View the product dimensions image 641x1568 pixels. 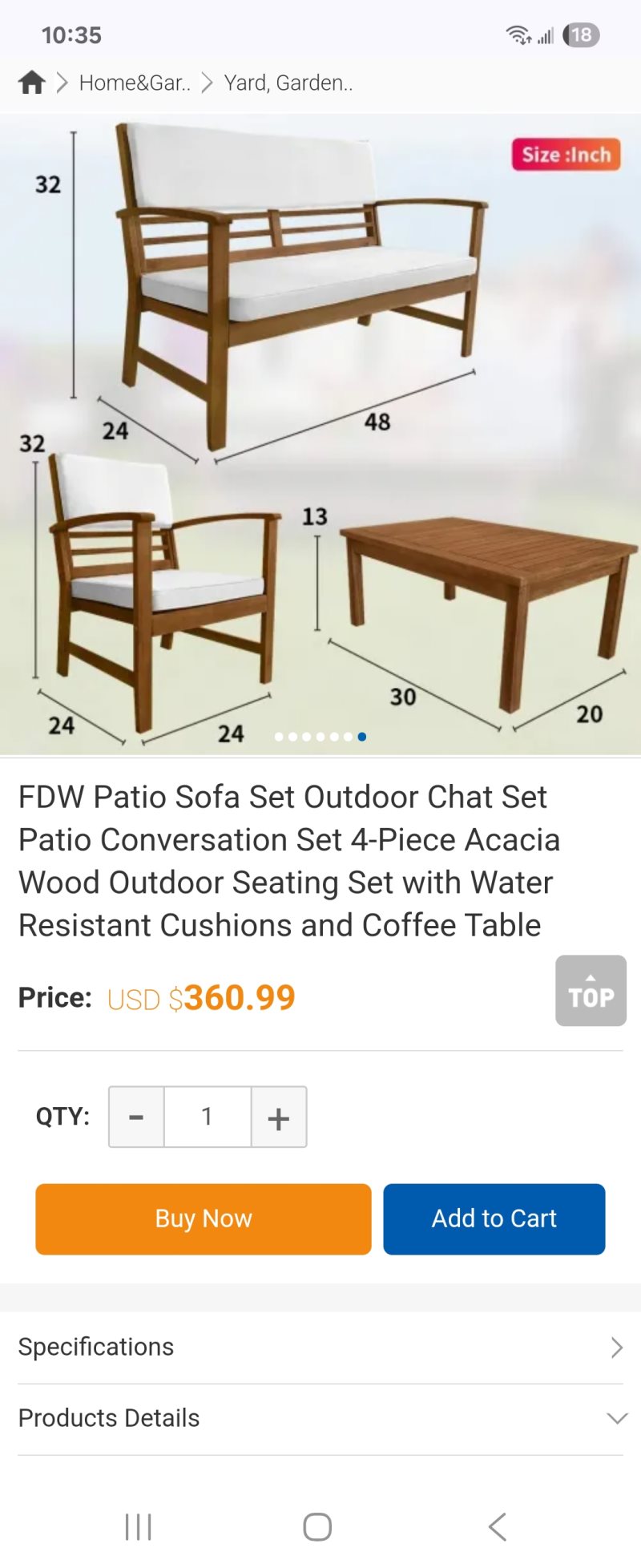pyautogui.click(x=320, y=433)
